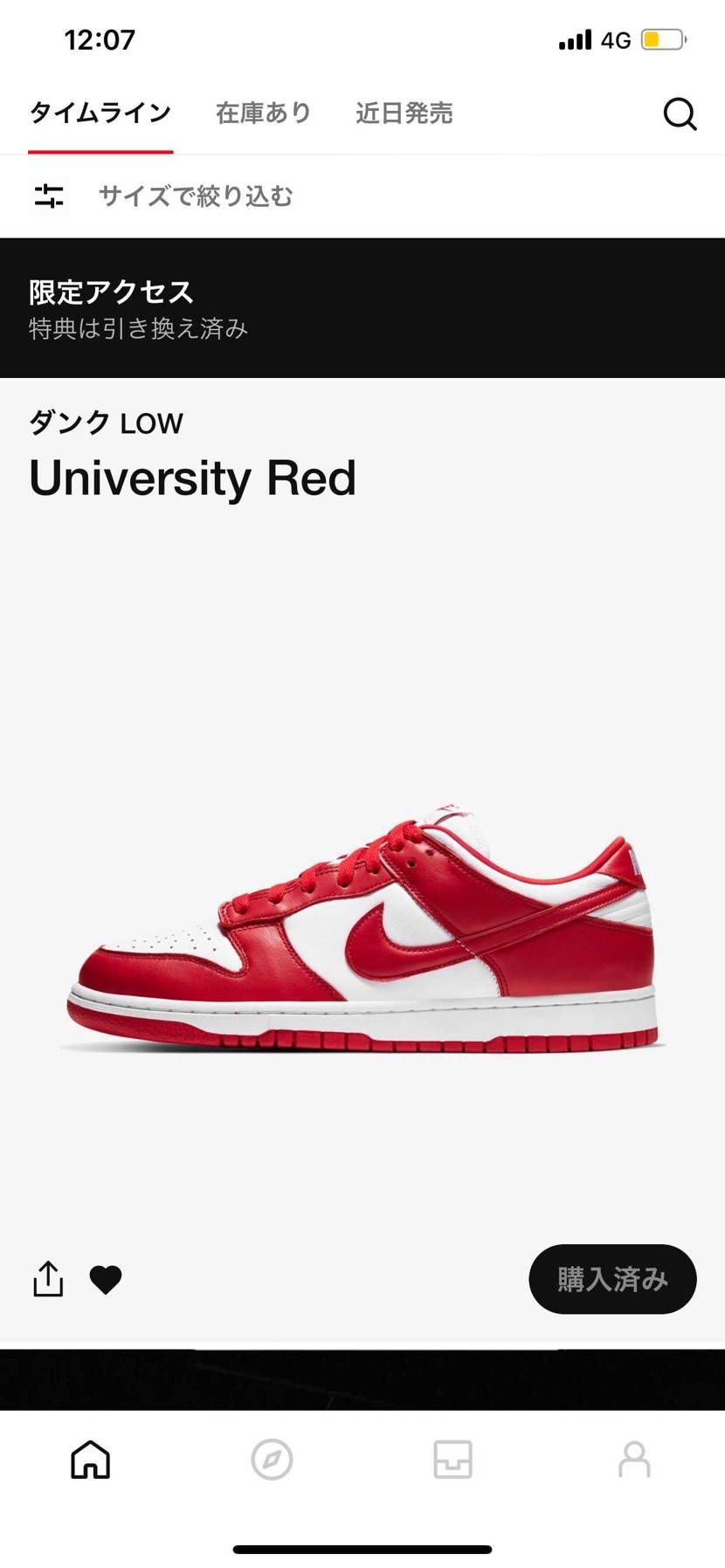Go to the home tab in bottom bar

(x=91, y=1459)
